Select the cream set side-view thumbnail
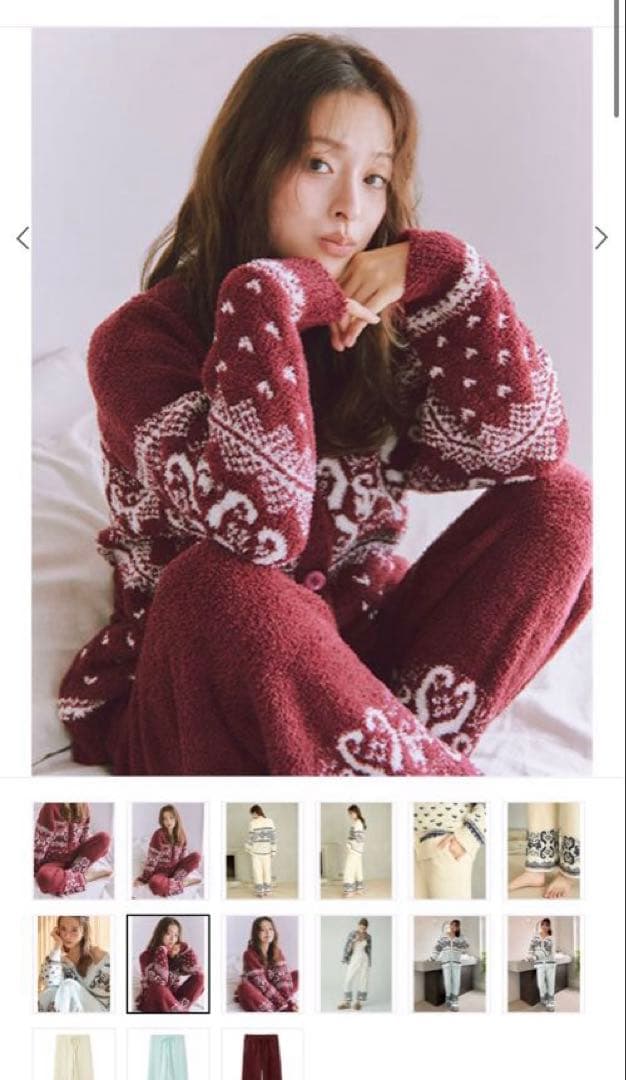The height and width of the screenshot is (1080, 626). click(356, 850)
